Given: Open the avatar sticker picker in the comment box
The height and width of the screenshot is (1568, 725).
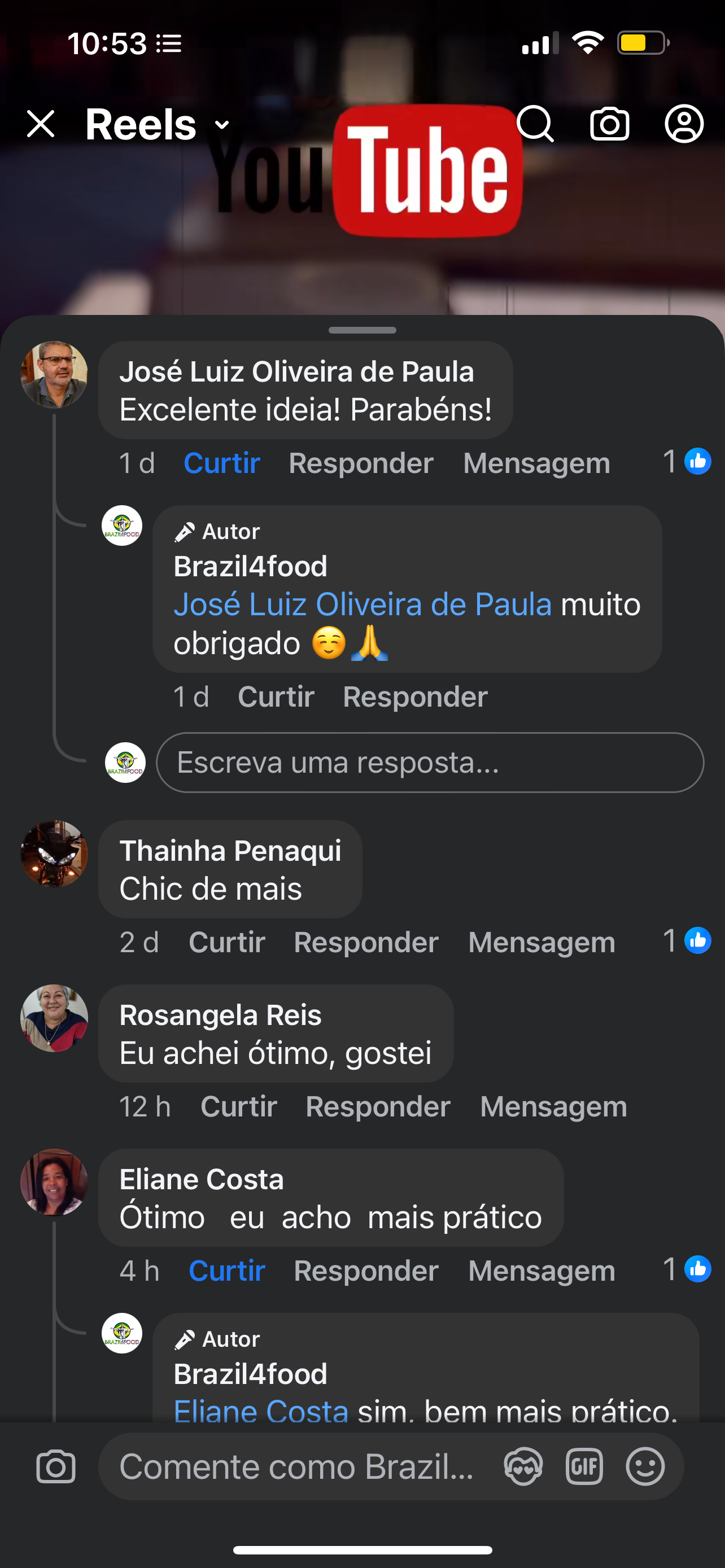Looking at the screenshot, I should coord(523,1466).
